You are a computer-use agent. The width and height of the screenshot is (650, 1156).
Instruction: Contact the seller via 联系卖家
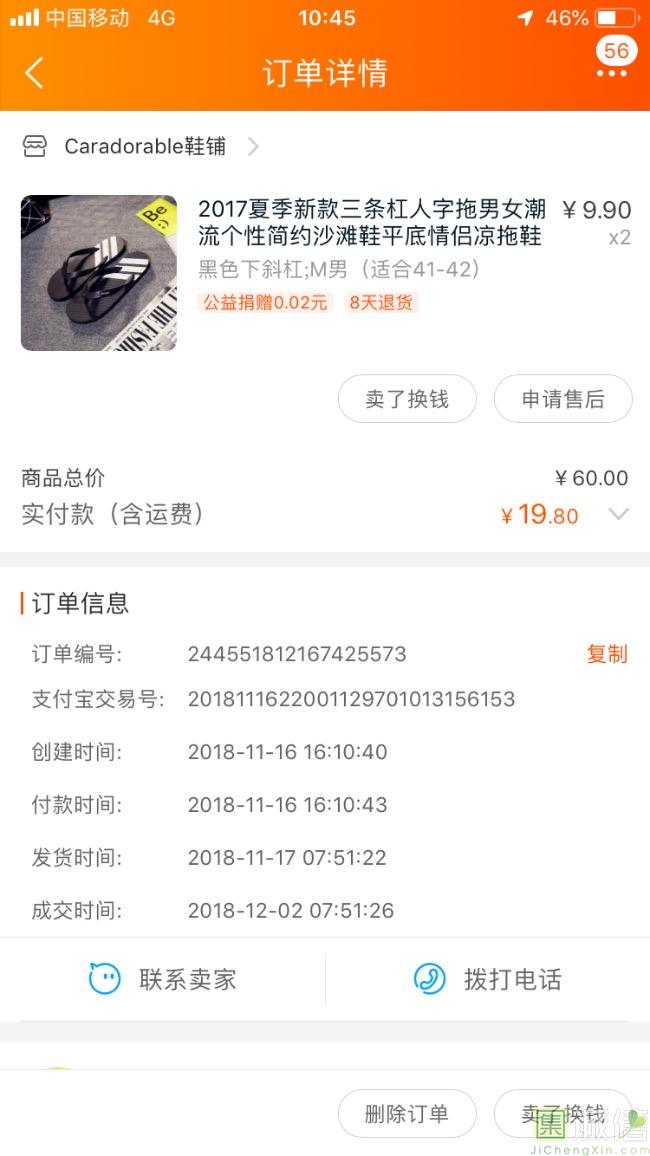point(163,979)
